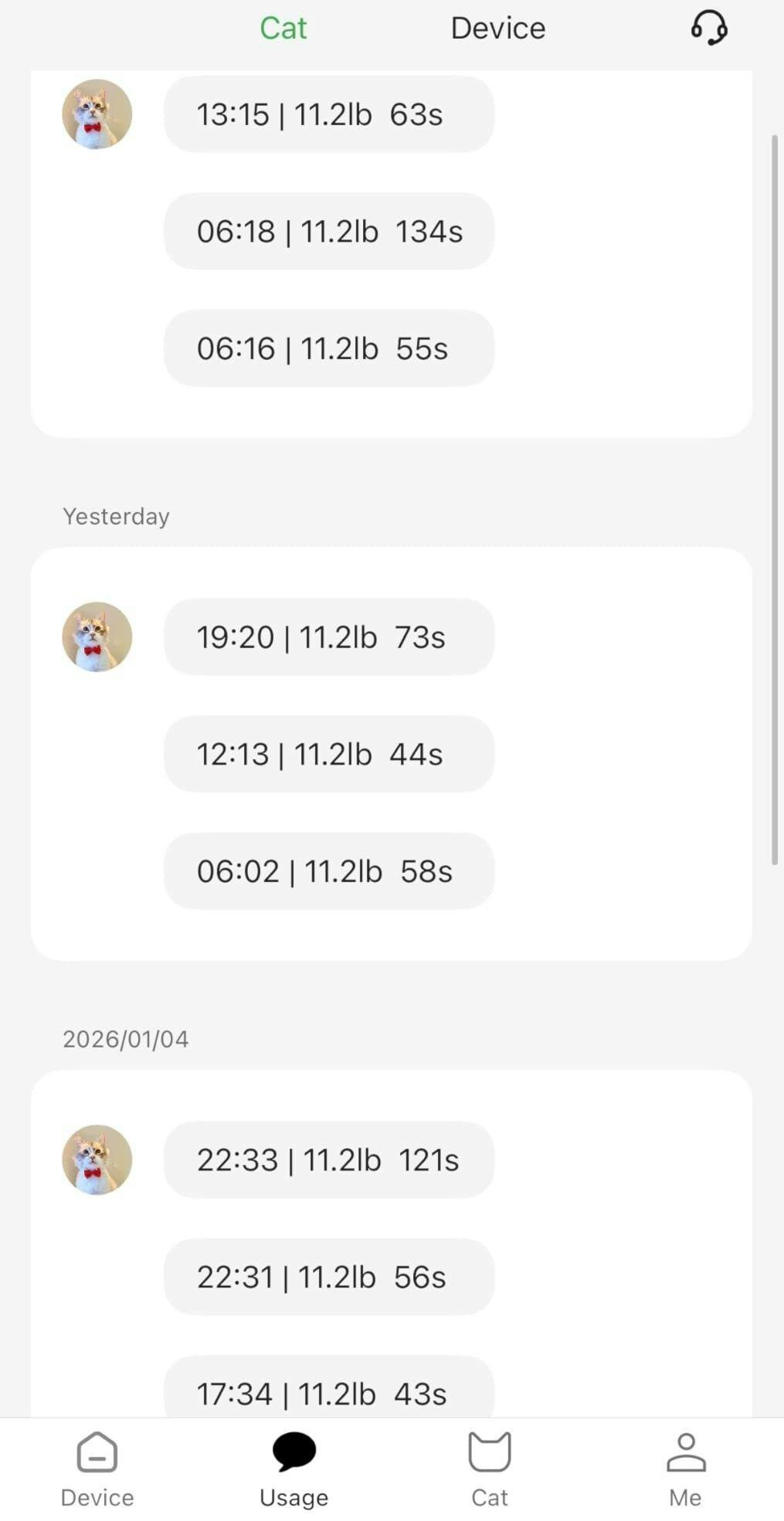
Task: Open the 13:15 record of 63s
Action: 328,114
